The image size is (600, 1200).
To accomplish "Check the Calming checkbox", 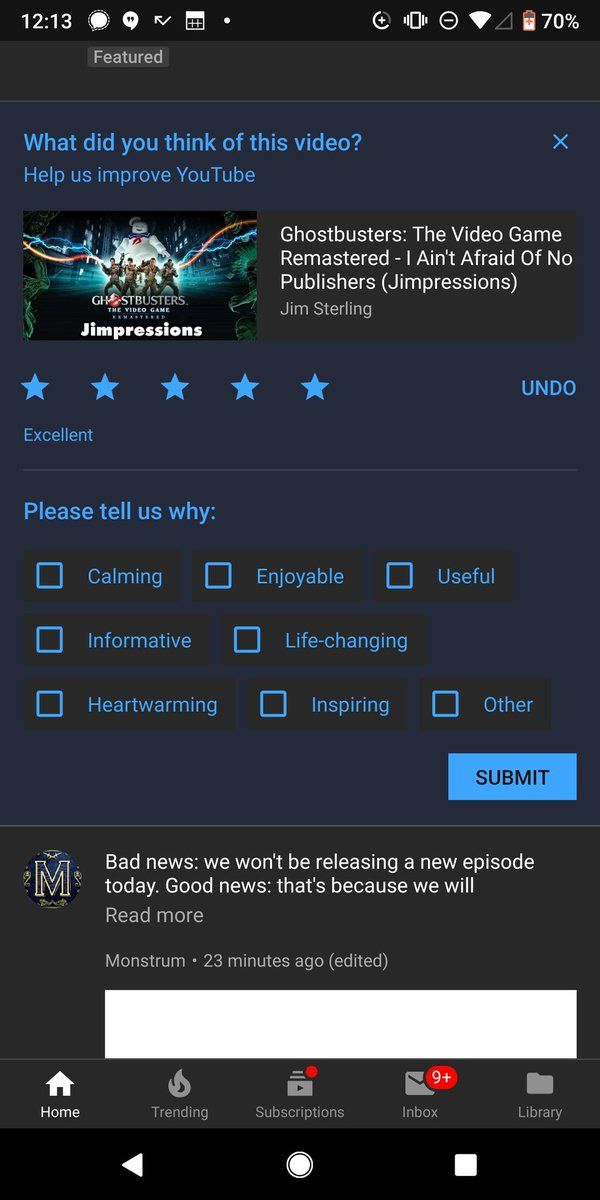I will [49, 576].
